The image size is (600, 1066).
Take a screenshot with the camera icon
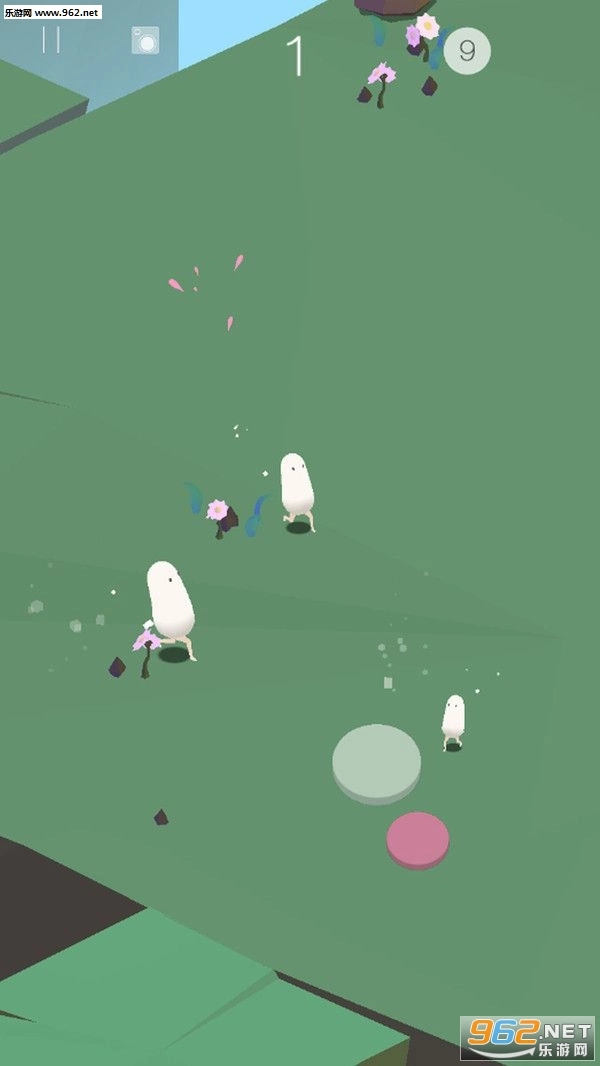(145, 40)
